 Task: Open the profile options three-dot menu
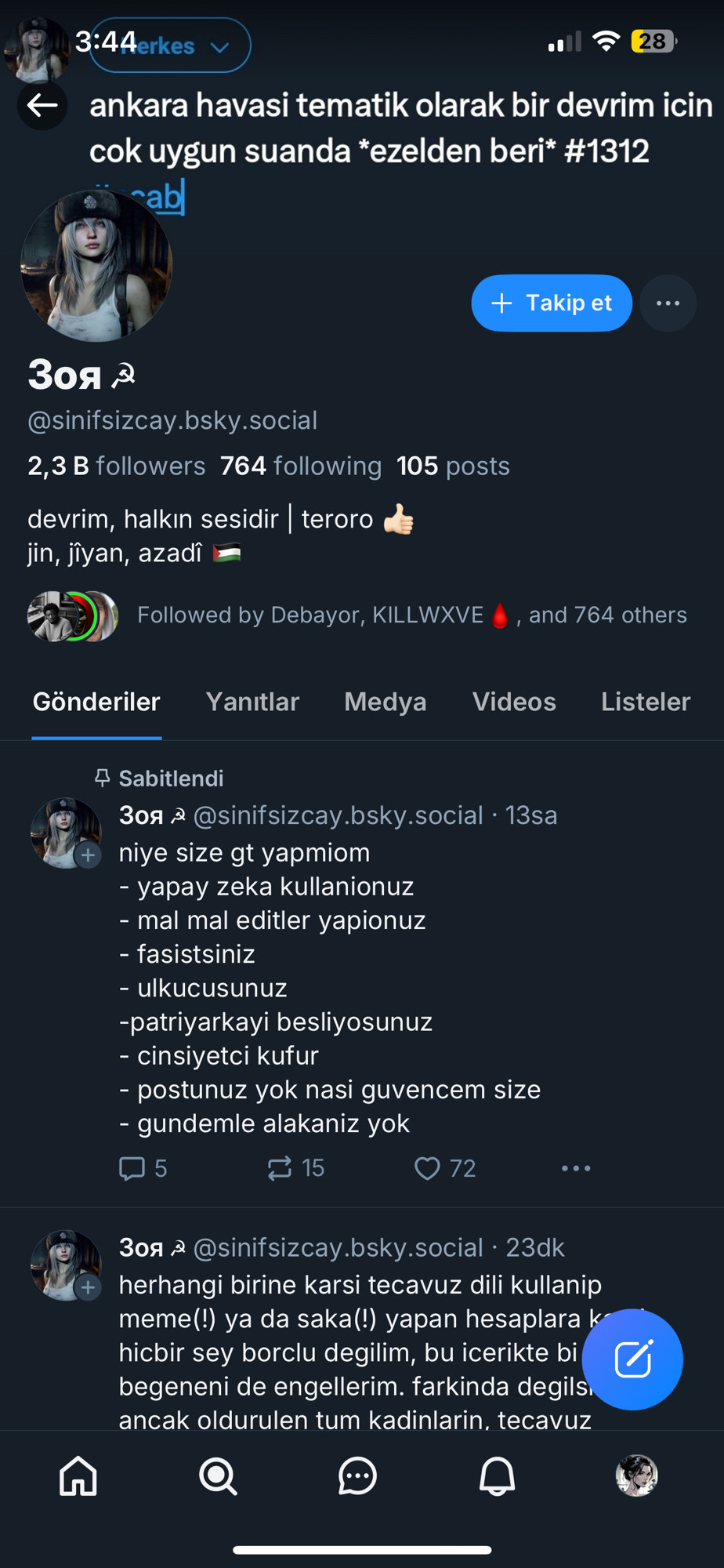click(x=668, y=303)
